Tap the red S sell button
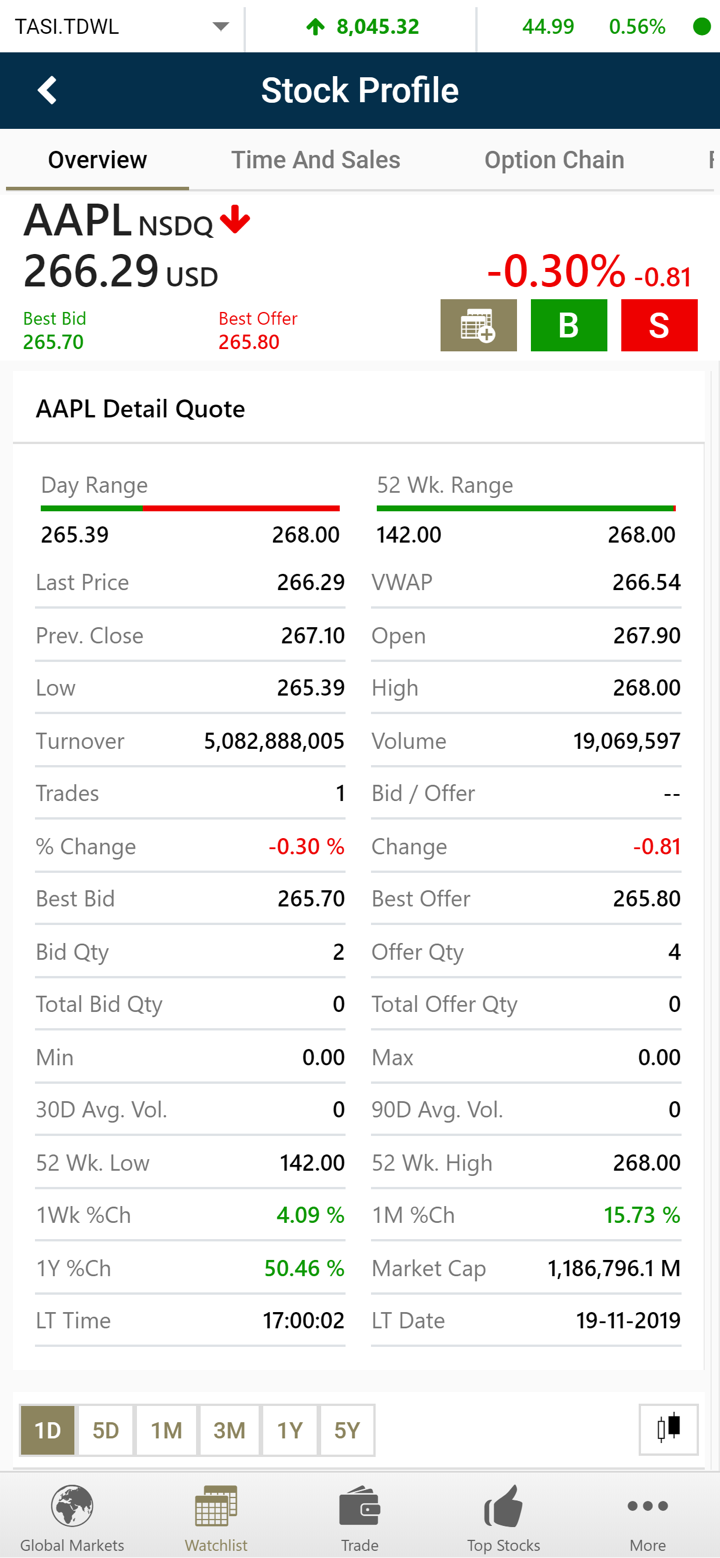Image resolution: width=720 pixels, height=1558 pixels. coord(658,326)
